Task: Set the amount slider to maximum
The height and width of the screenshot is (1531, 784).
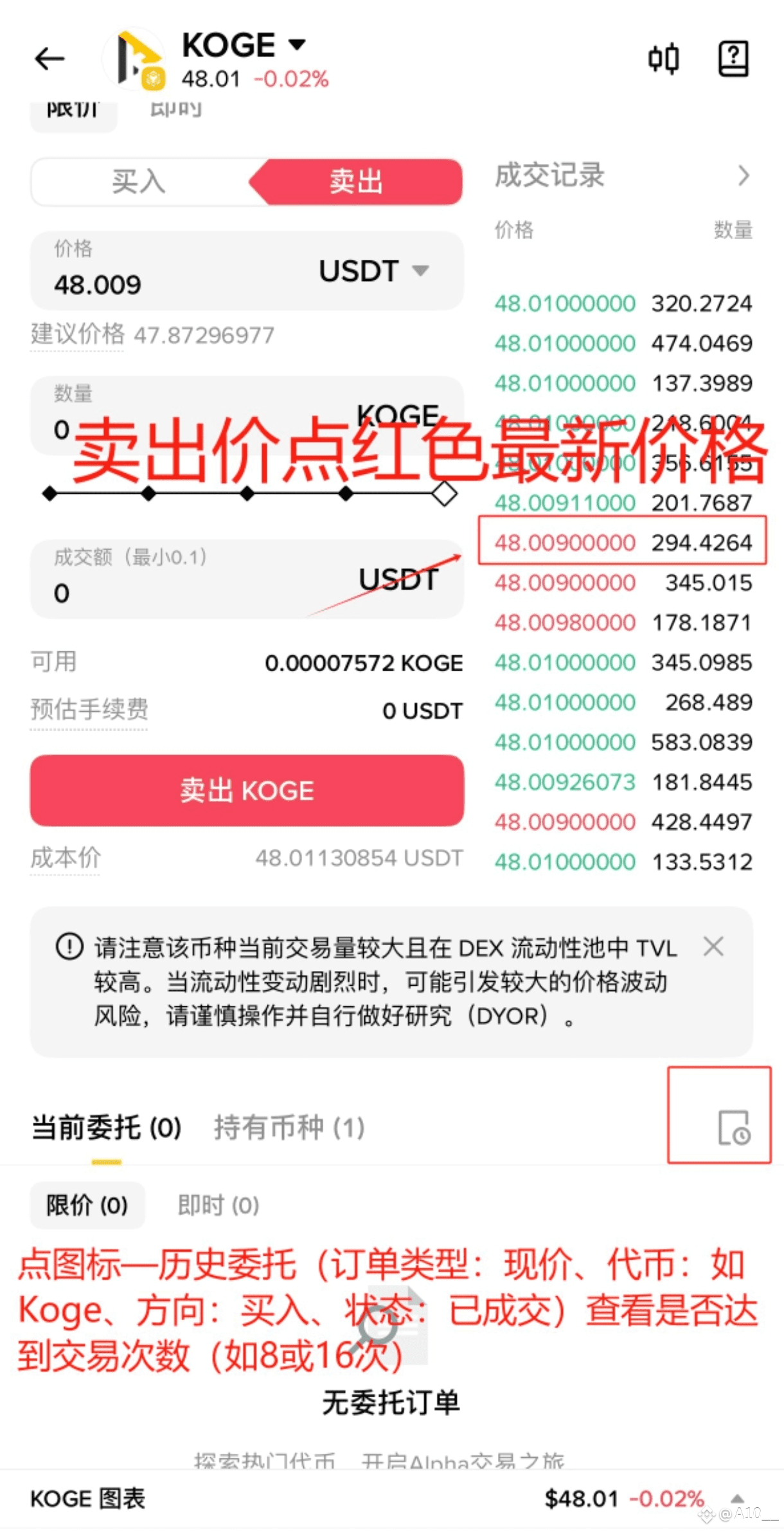Action: [x=445, y=494]
